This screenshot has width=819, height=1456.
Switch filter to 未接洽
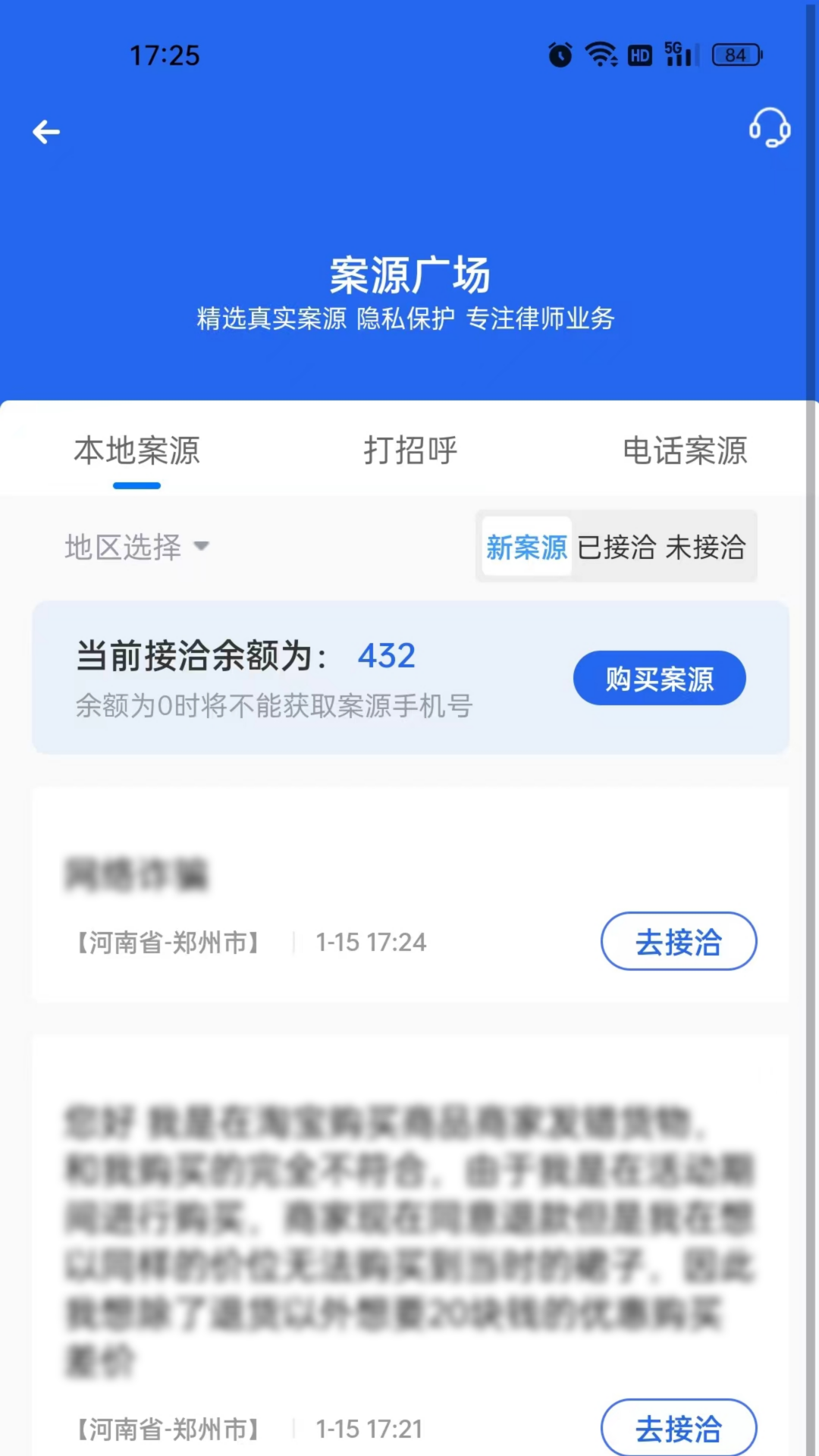(707, 547)
